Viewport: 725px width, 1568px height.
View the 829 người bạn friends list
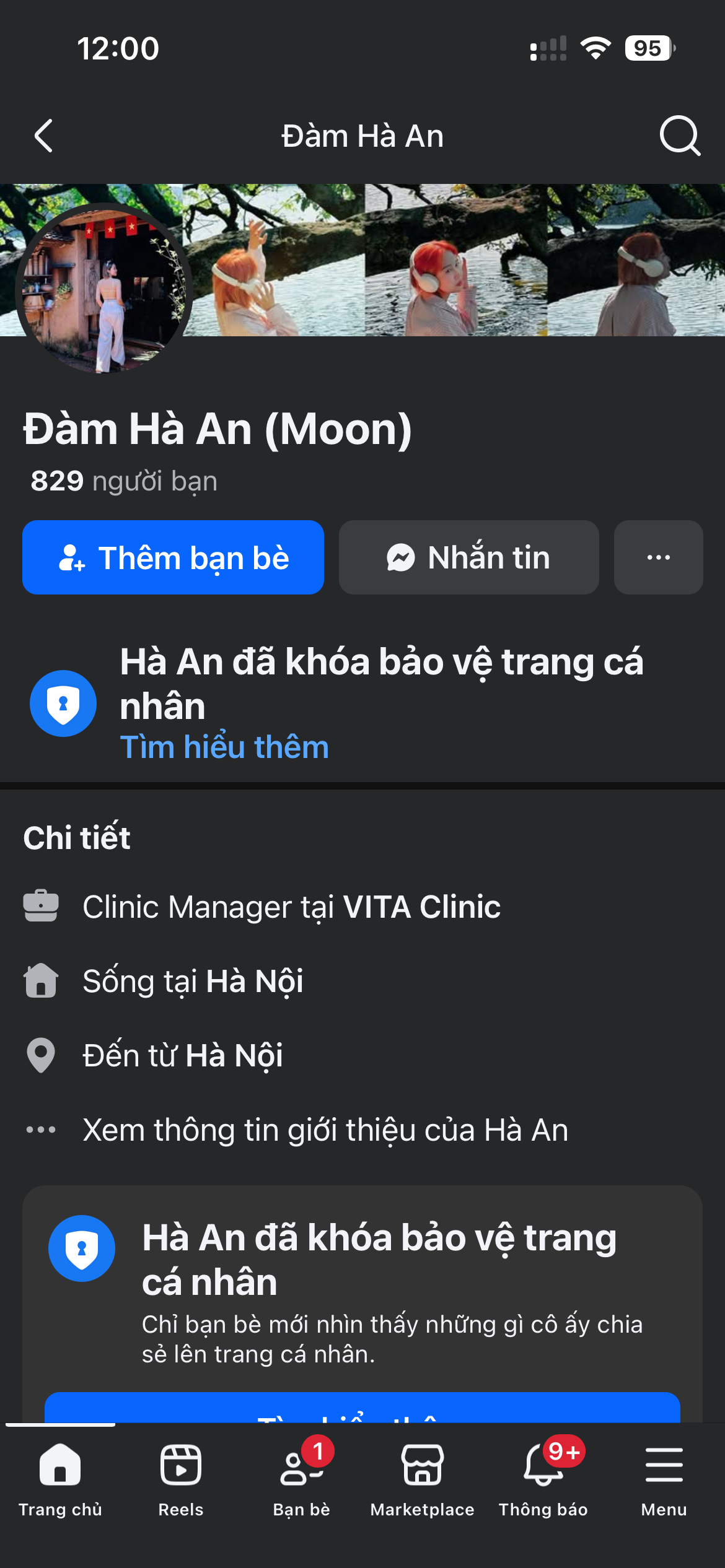(124, 481)
